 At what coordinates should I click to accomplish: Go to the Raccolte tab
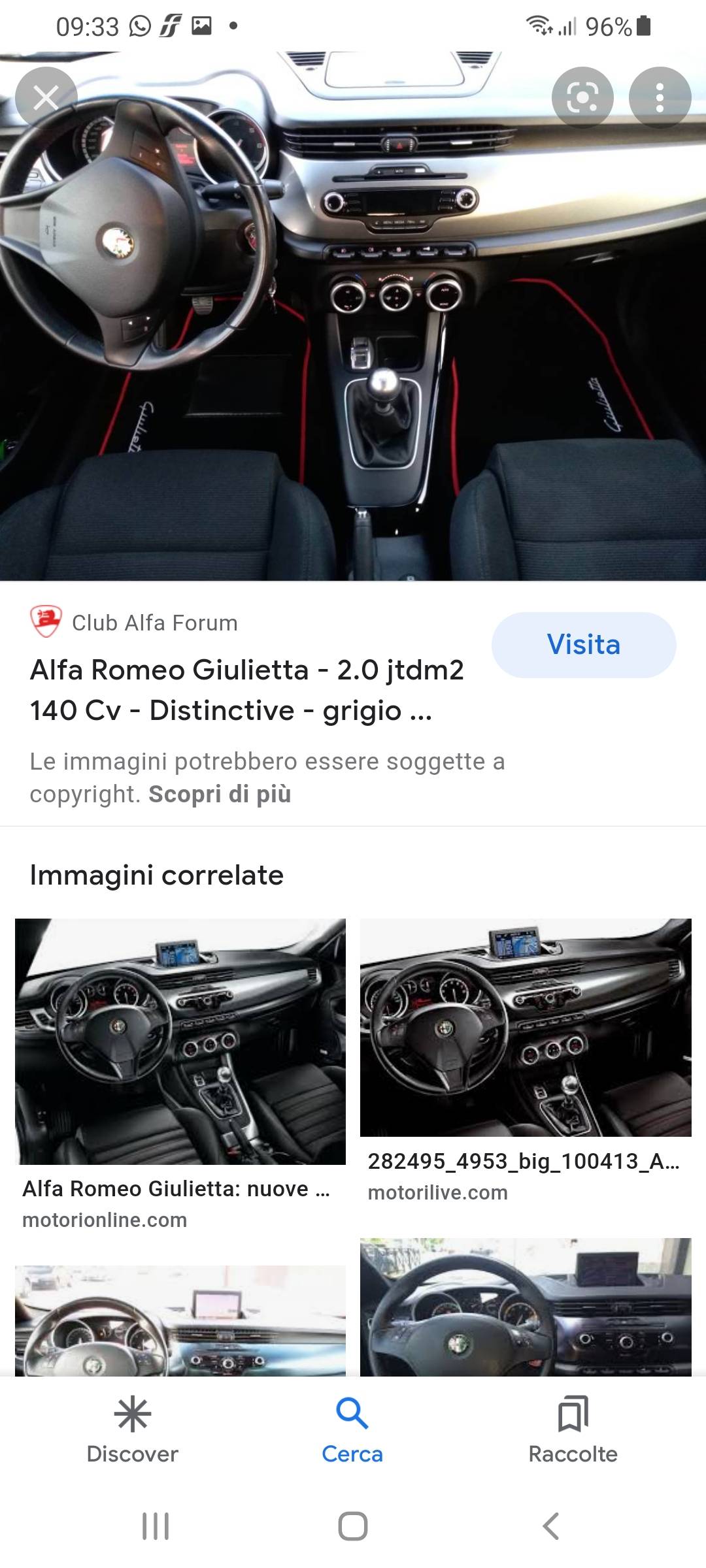tap(573, 1431)
